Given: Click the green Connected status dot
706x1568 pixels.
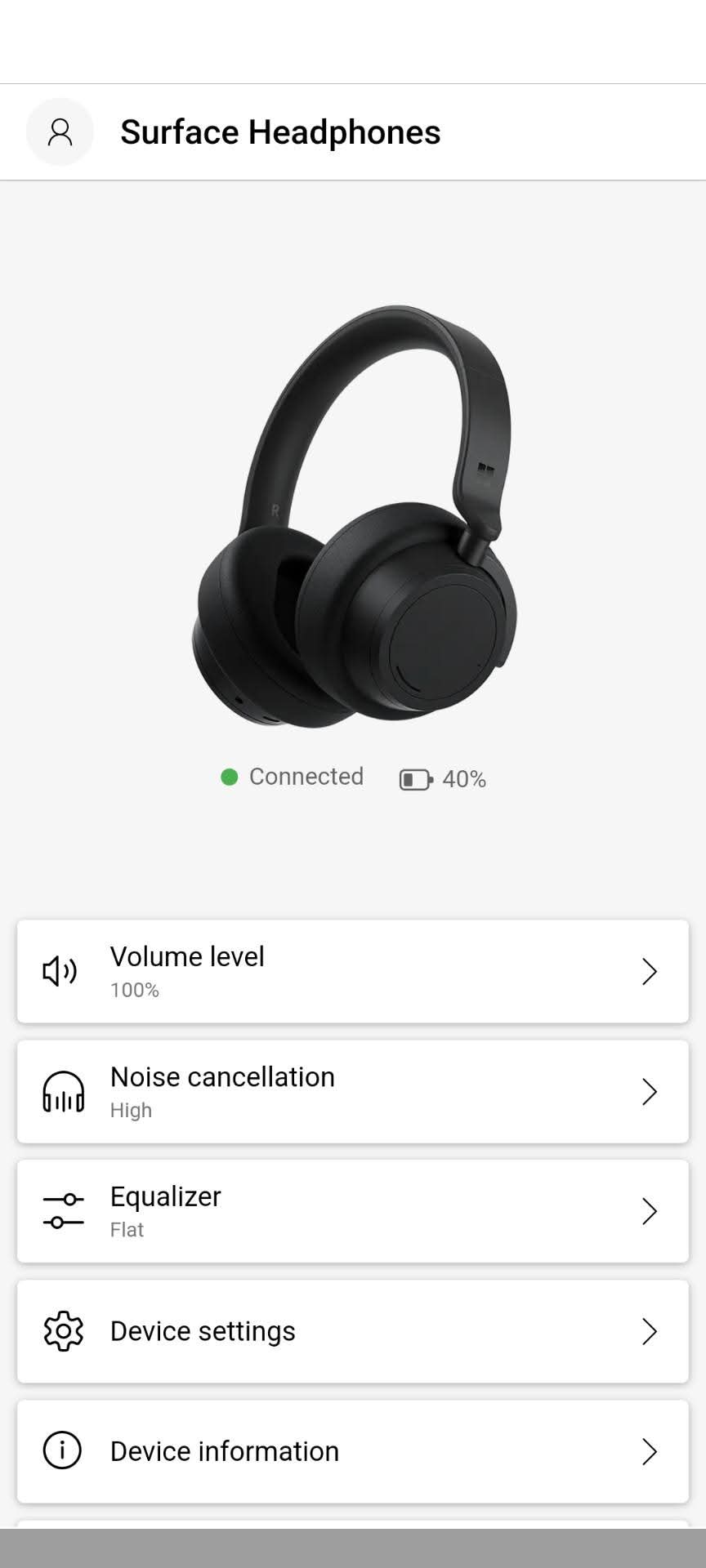Looking at the screenshot, I should click(x=230, y=777).
